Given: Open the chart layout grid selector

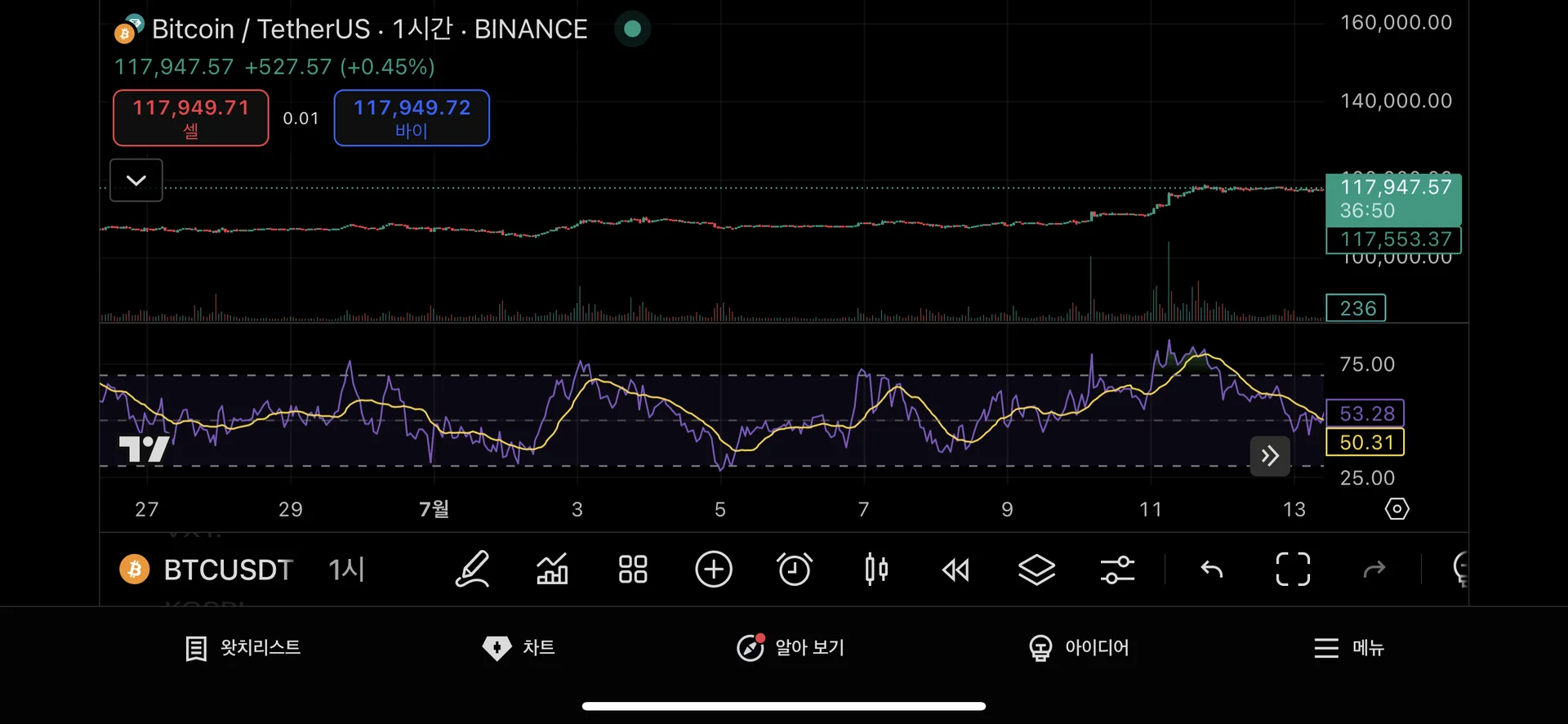Looking at the screenshot, I should 633,570.
